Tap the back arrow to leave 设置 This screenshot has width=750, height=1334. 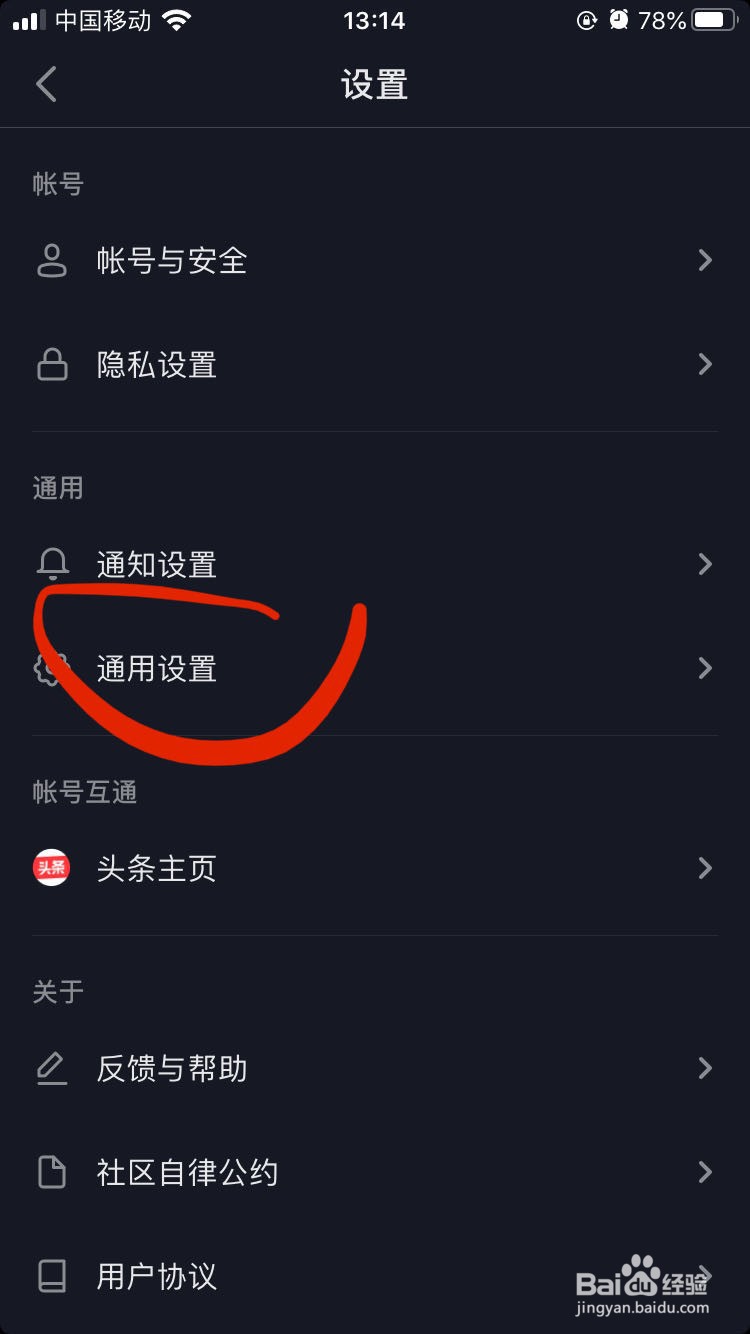click(x=45, y=84)
